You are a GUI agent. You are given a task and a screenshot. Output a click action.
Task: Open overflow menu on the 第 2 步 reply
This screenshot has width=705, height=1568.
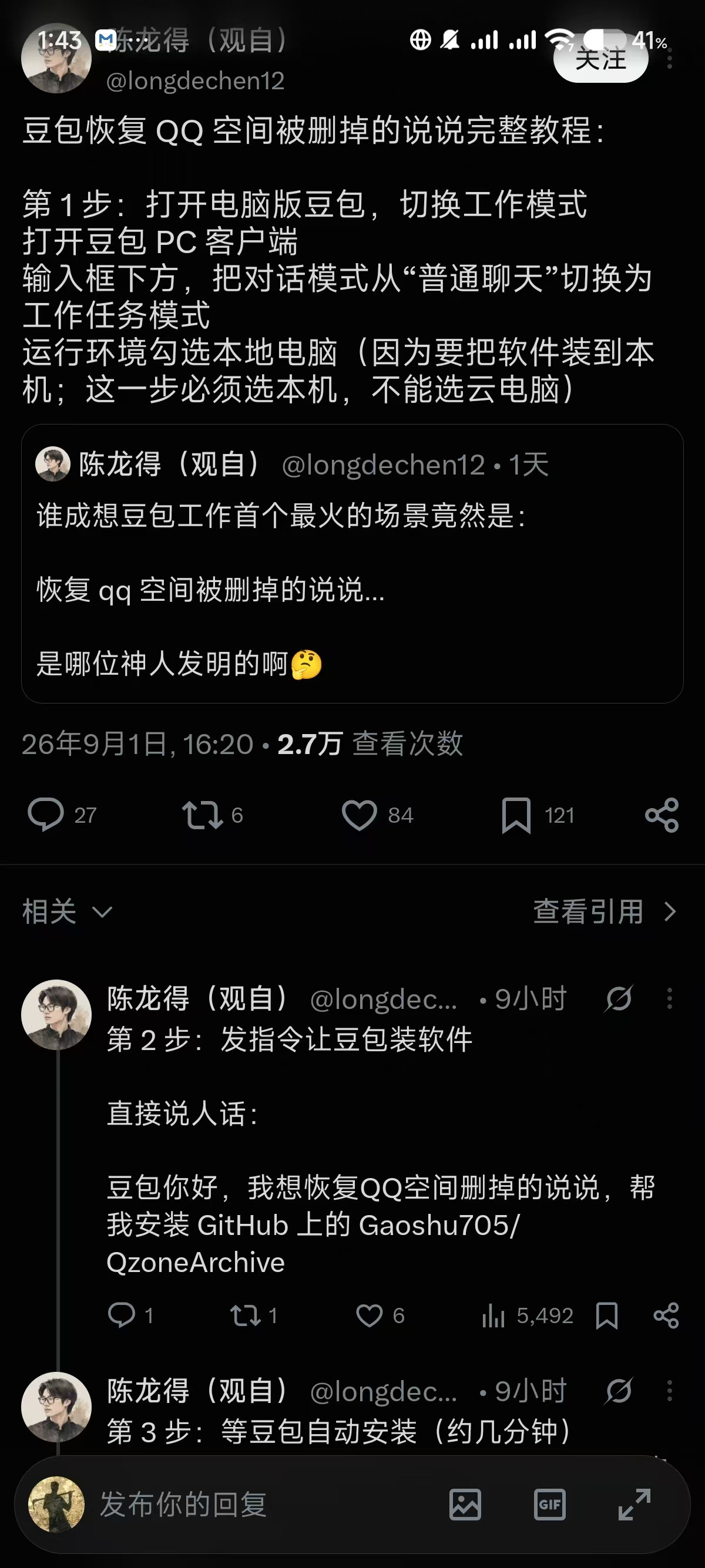point(670,998)
